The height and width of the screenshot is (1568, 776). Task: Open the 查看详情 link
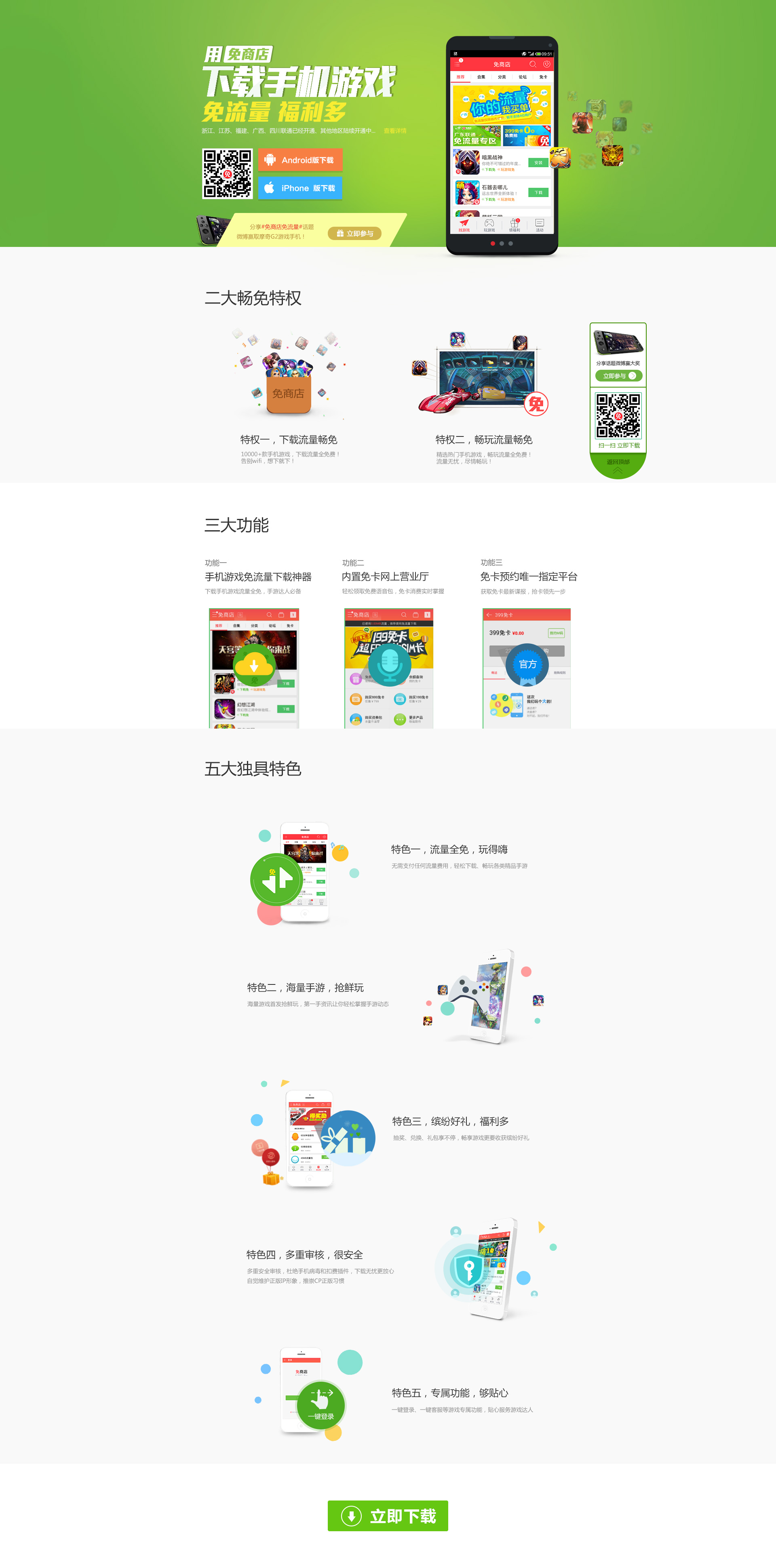click(394, 131)
